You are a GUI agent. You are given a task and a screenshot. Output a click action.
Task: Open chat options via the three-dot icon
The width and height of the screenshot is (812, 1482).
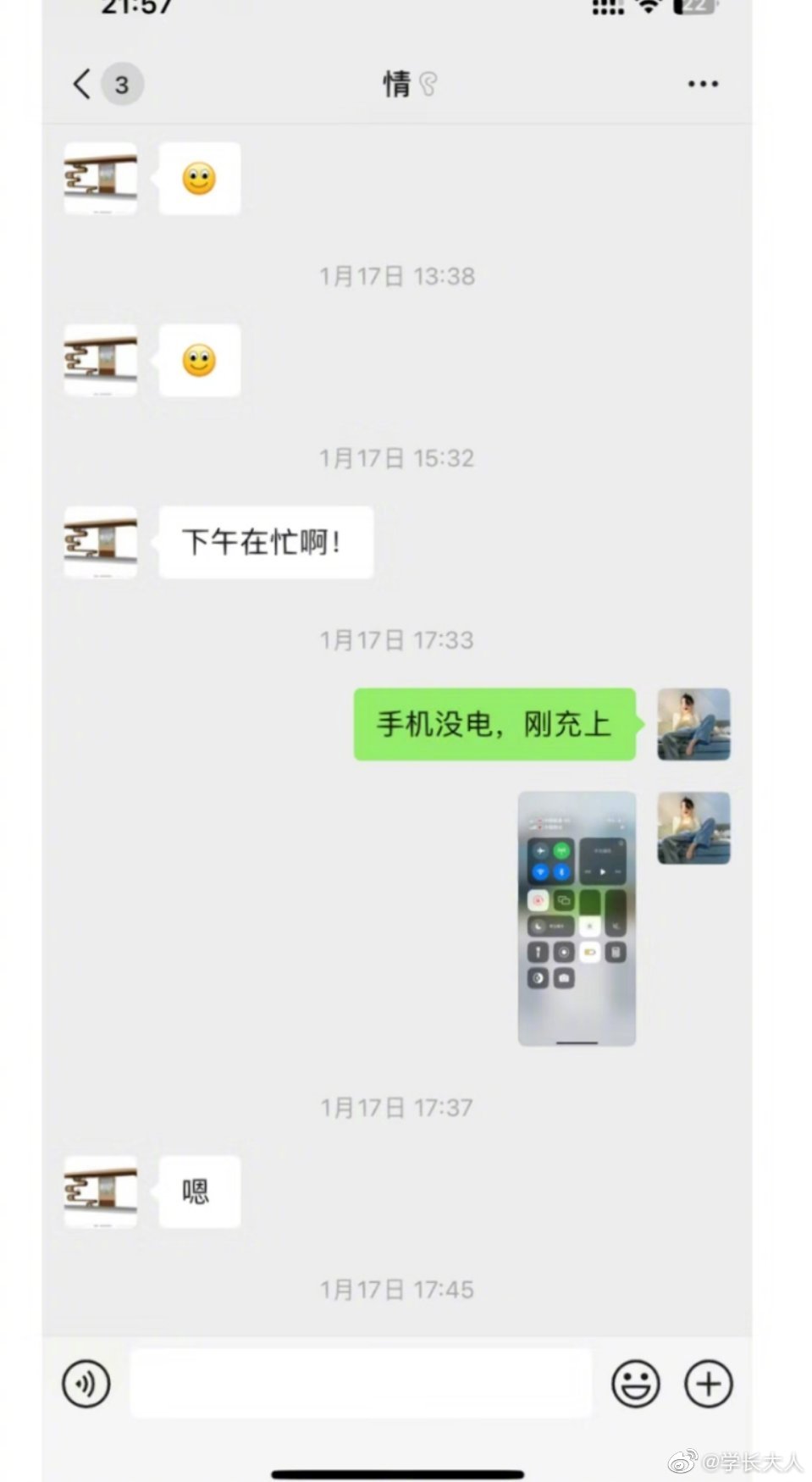coord(702,83)
